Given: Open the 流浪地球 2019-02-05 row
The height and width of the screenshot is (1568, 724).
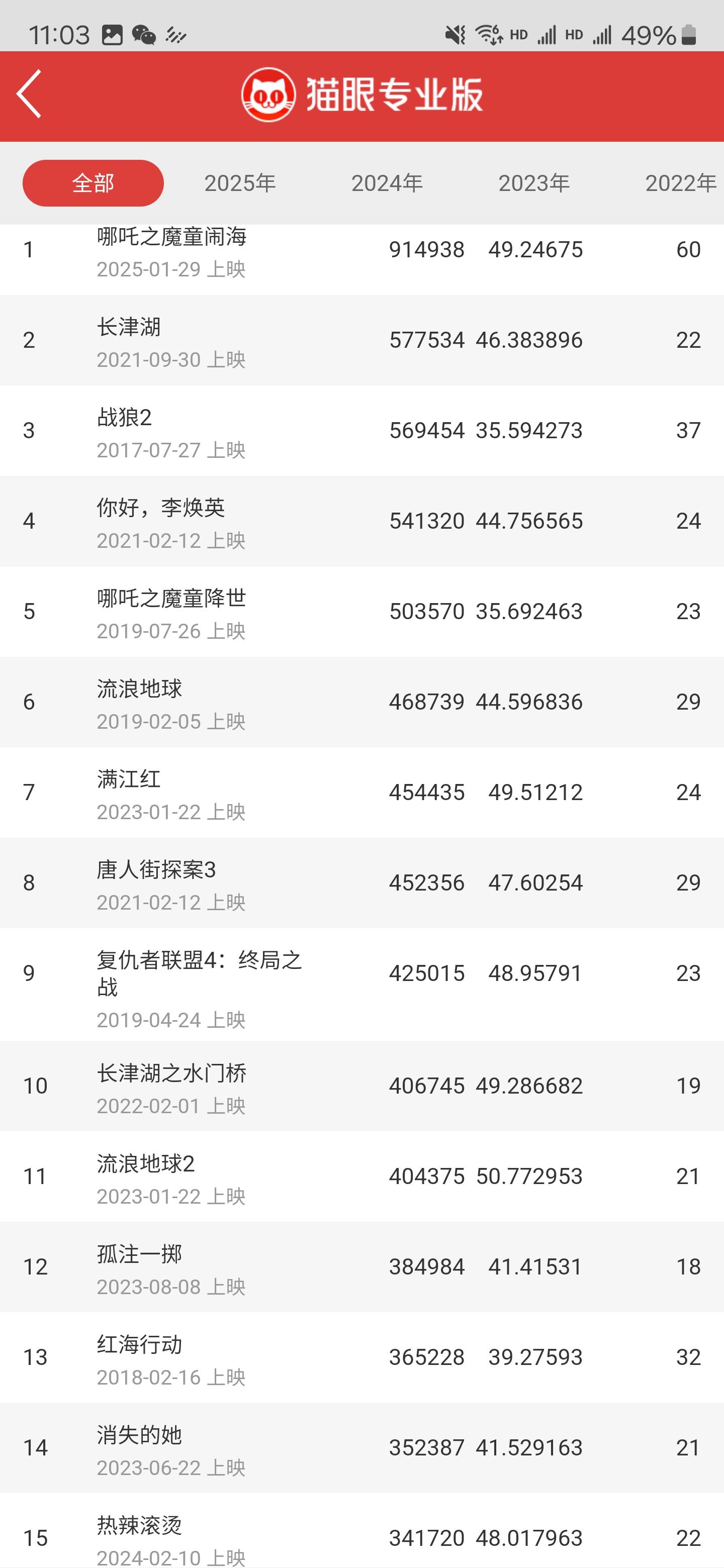Looking at the screenshot, I should click(361, 702).
